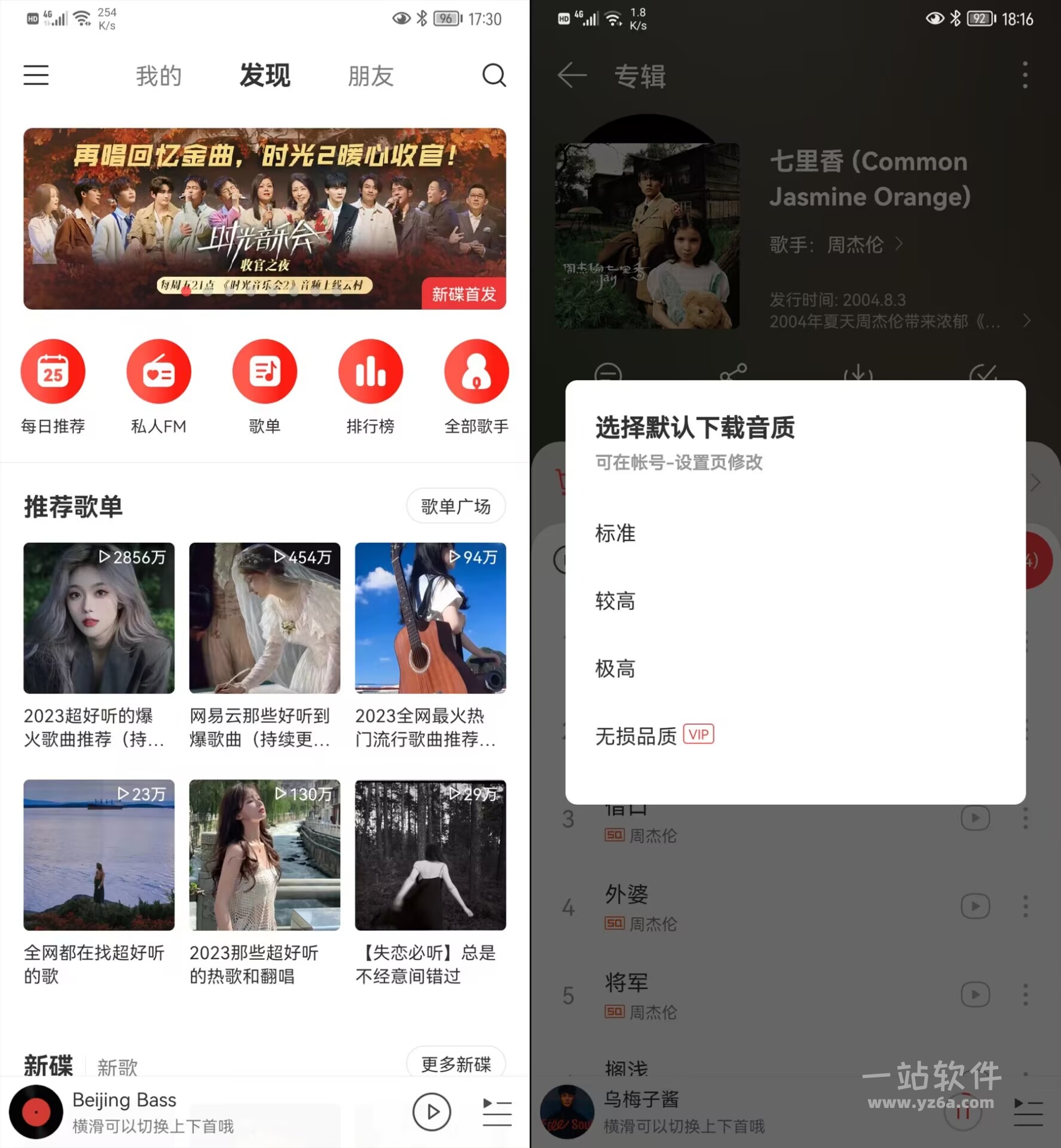Open search with the magnifier icon
This screenshot has width=1061, height=1148.
coord(494,75)
